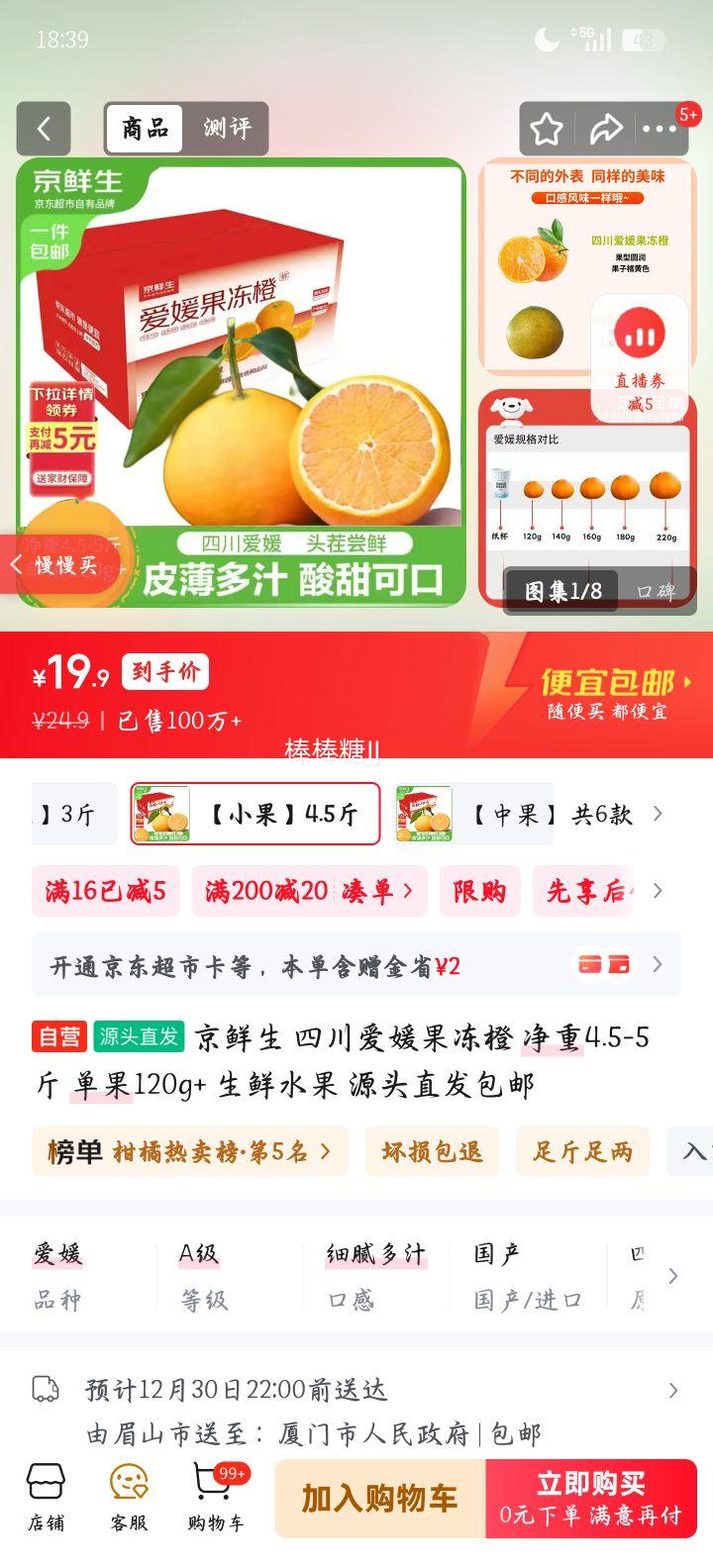Tap the star icon to favorite this product

546,130
